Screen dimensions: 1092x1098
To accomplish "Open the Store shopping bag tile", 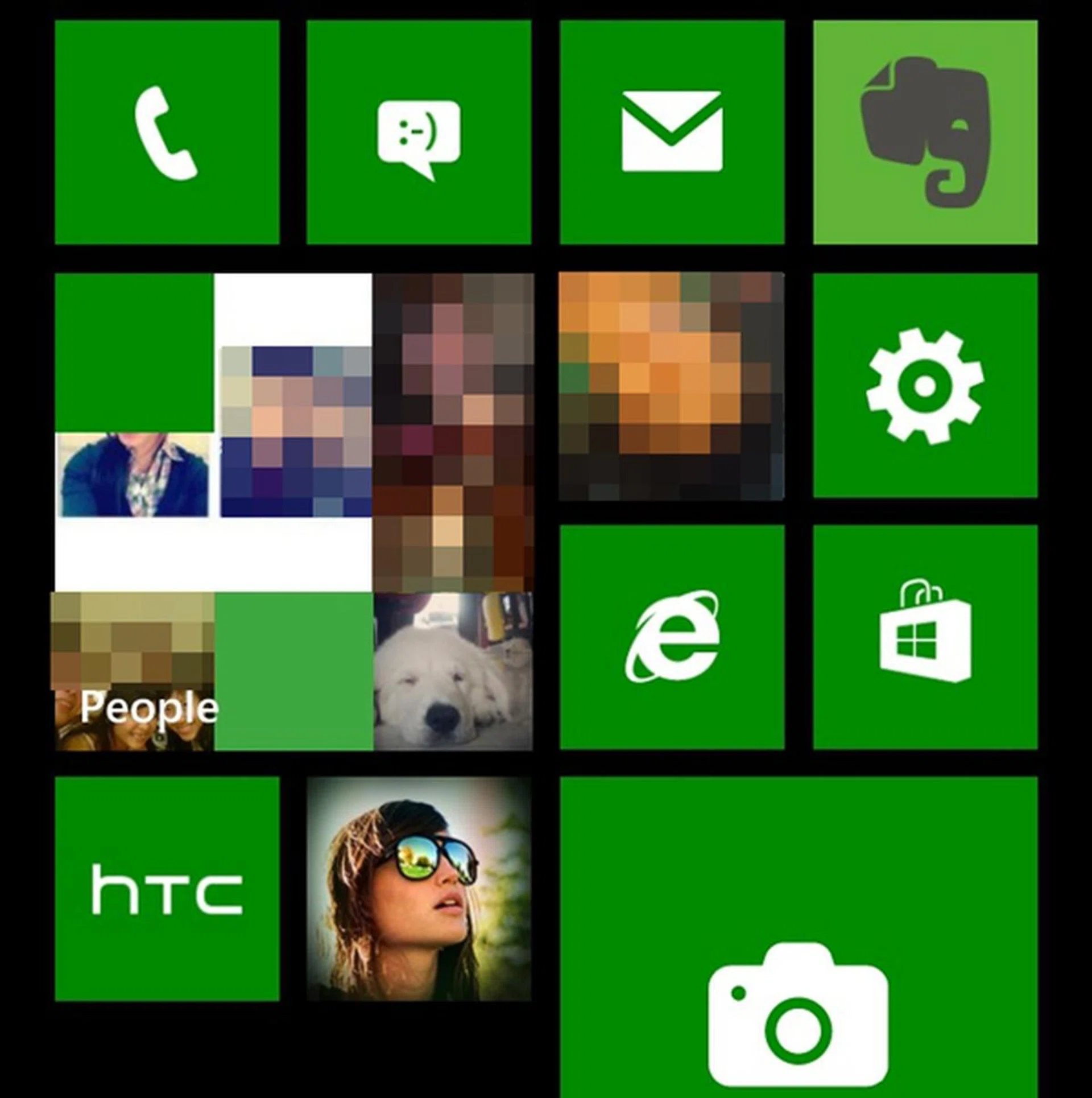I will [925, 637].
